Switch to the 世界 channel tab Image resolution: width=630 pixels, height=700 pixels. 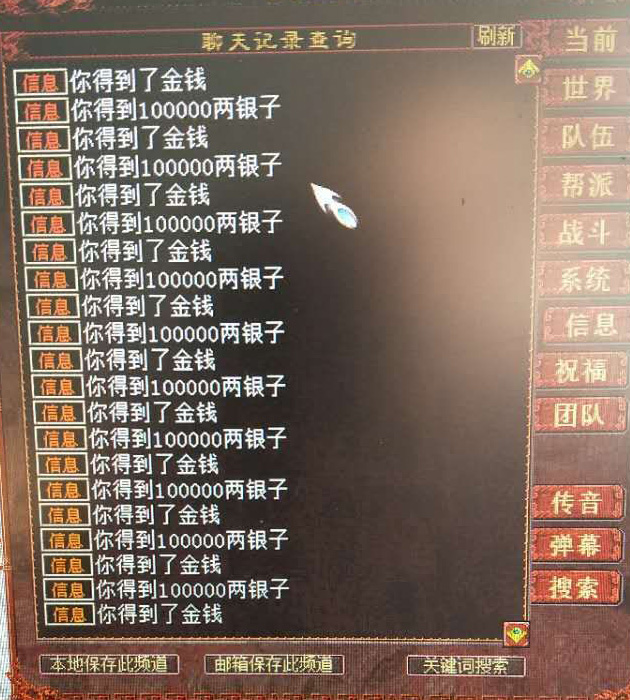point(588,88)
